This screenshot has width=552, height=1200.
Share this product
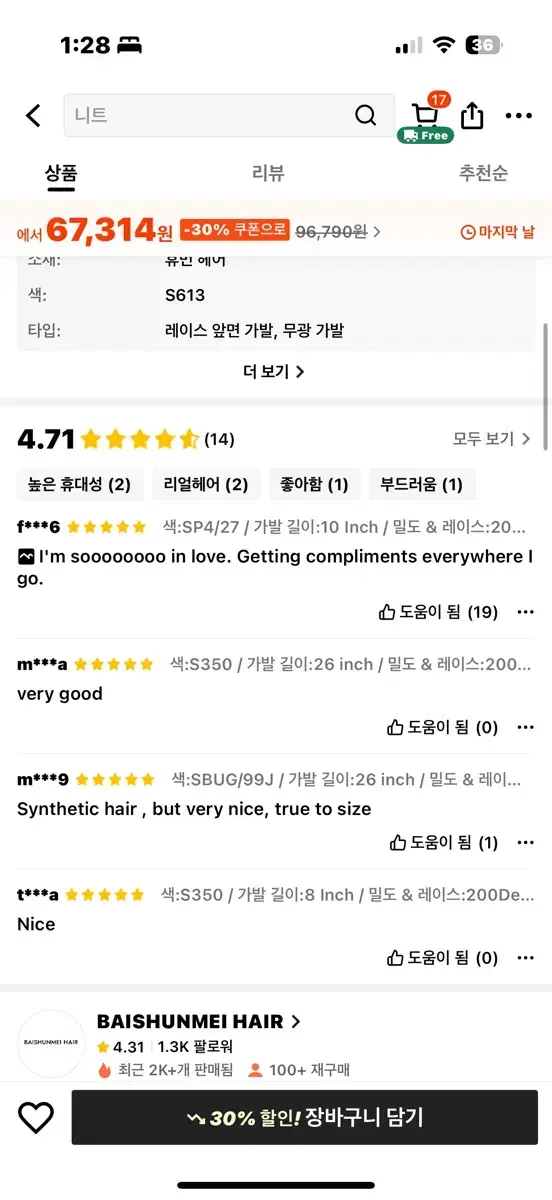pyautogui.click(x=472, y=116)
